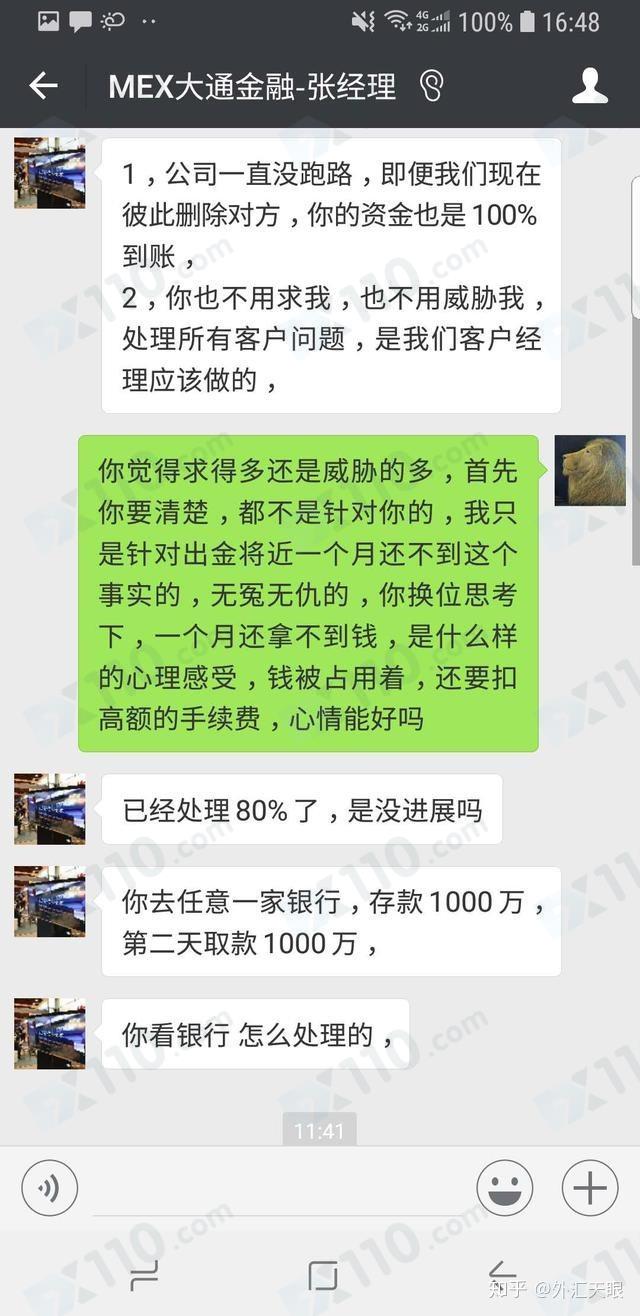This screenshot has height=1316, width=640.
Task: View your own lion avatar profile
Action: click(589, 470)
